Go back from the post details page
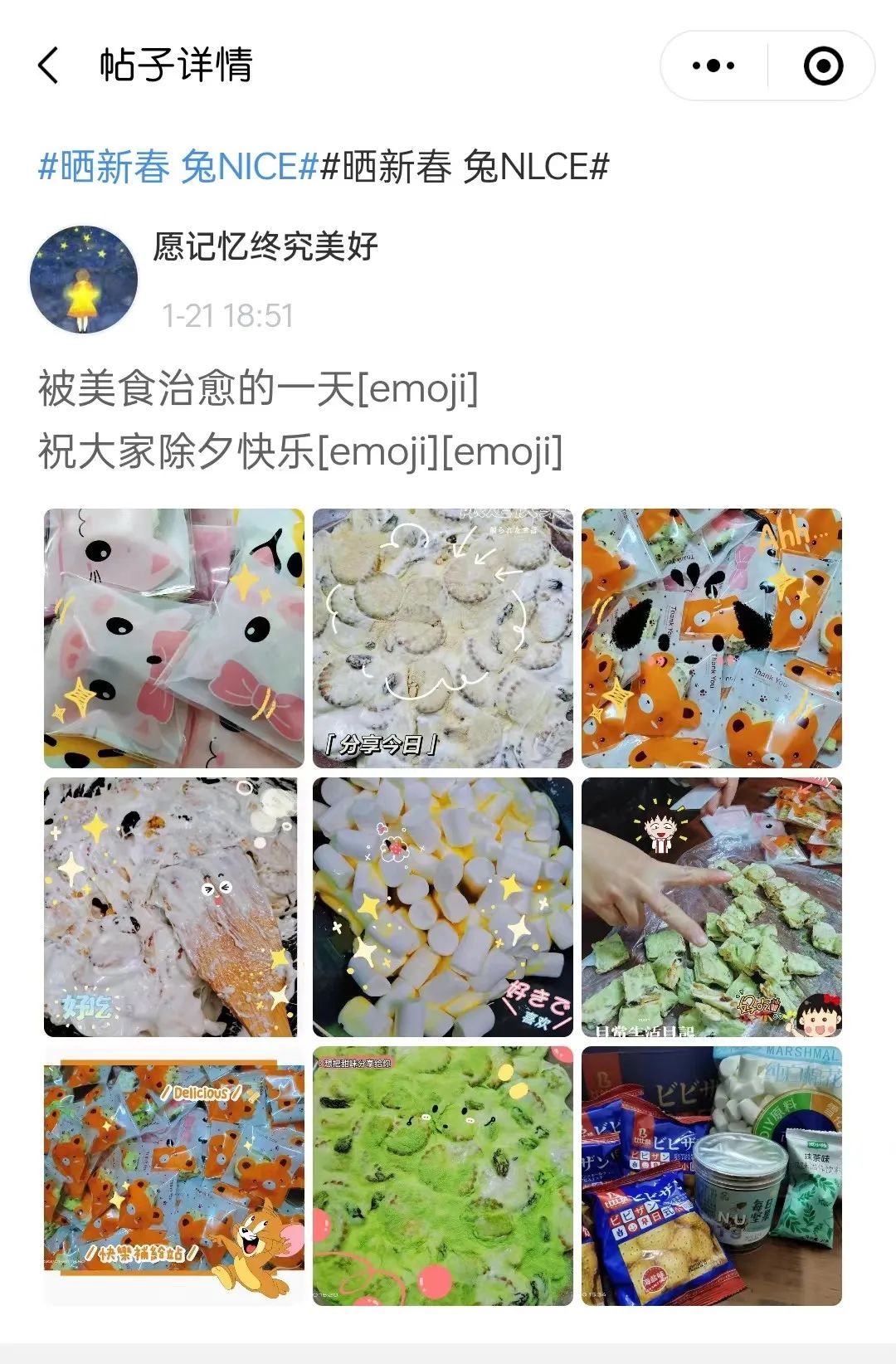This screenshot has width=896, height=1364. pos(50,66)
